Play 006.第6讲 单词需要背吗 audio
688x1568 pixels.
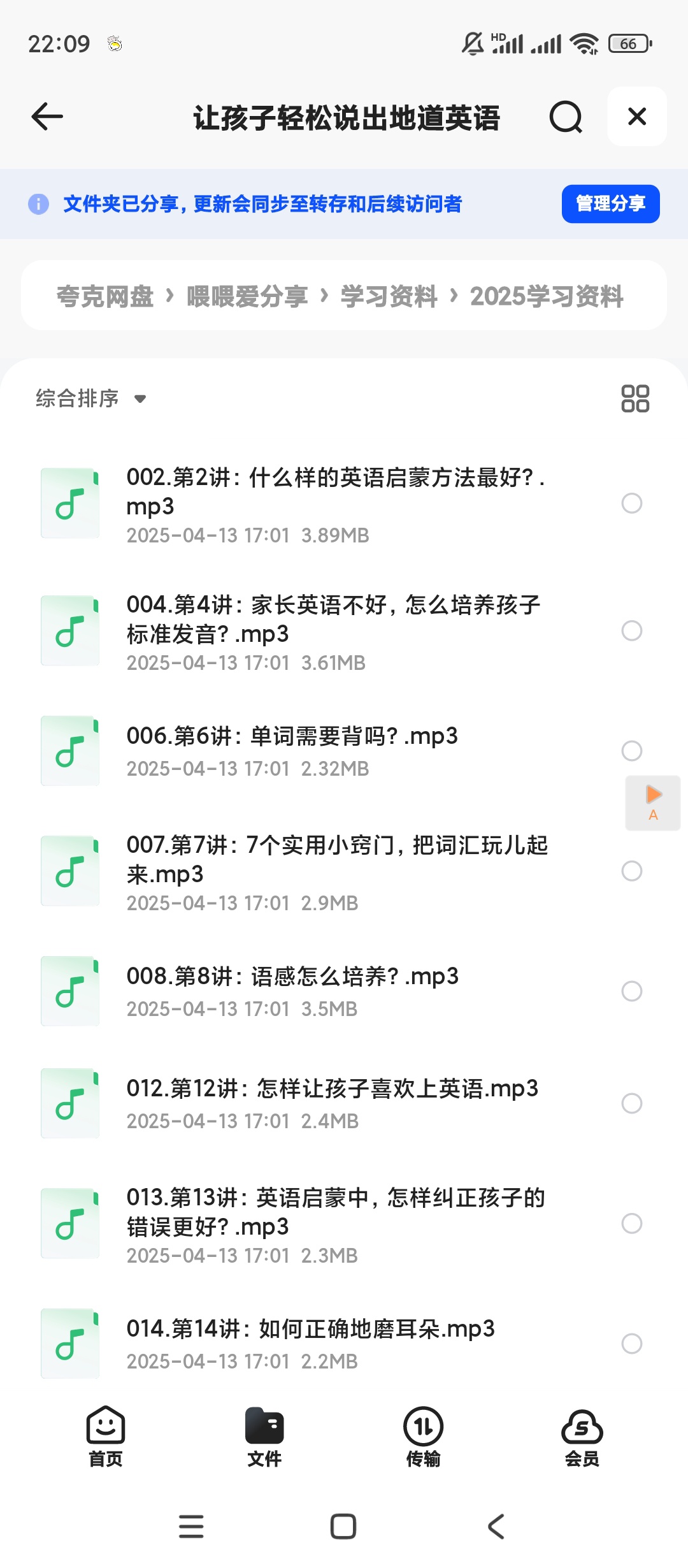(292, 750)
